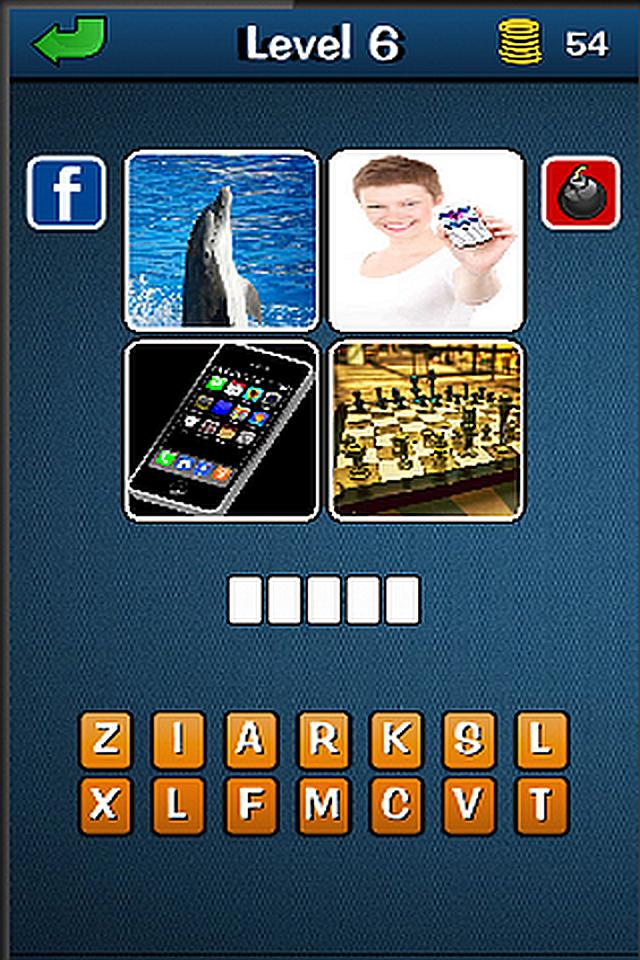Use the bomb hint

[x=574, y=193]
